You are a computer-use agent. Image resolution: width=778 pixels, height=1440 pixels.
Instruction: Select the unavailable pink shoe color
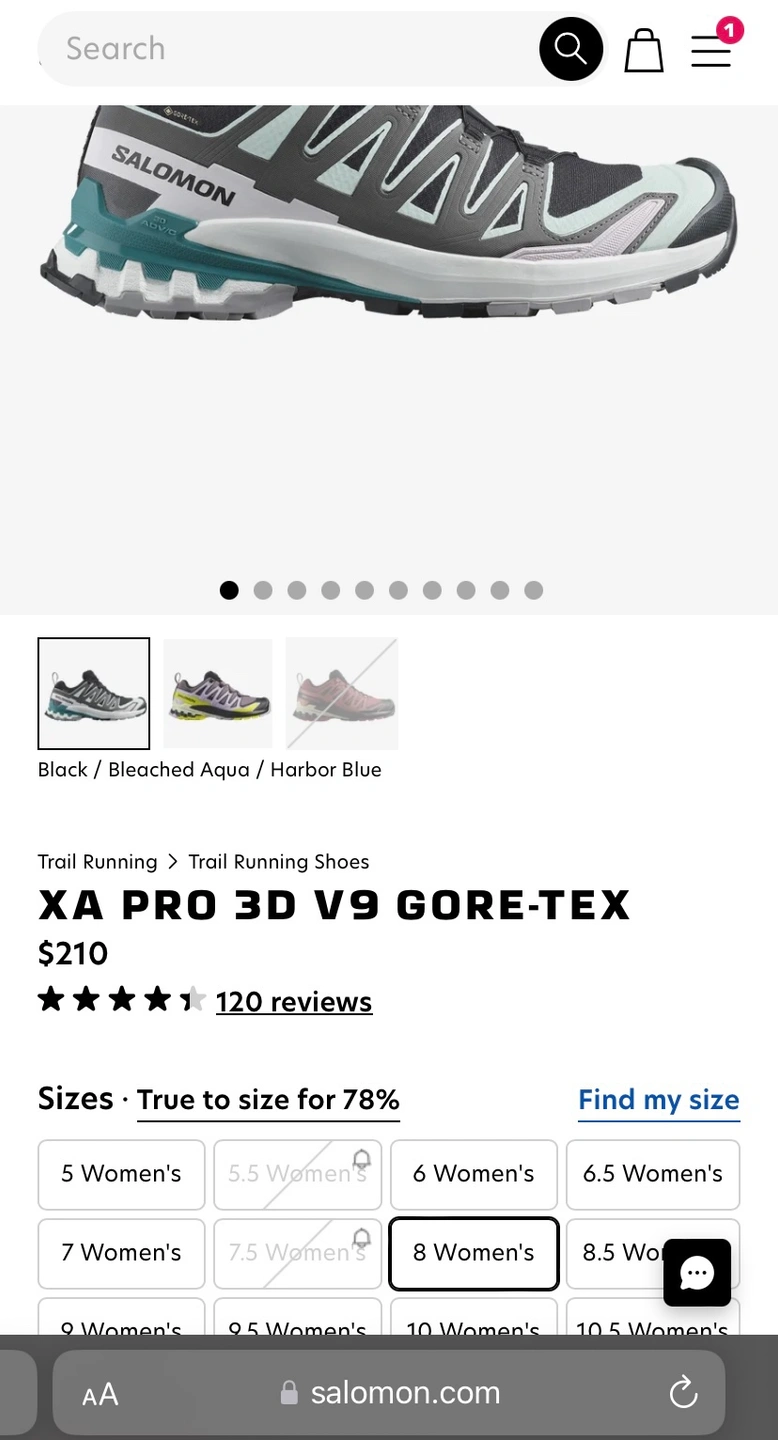coord(342,694)
